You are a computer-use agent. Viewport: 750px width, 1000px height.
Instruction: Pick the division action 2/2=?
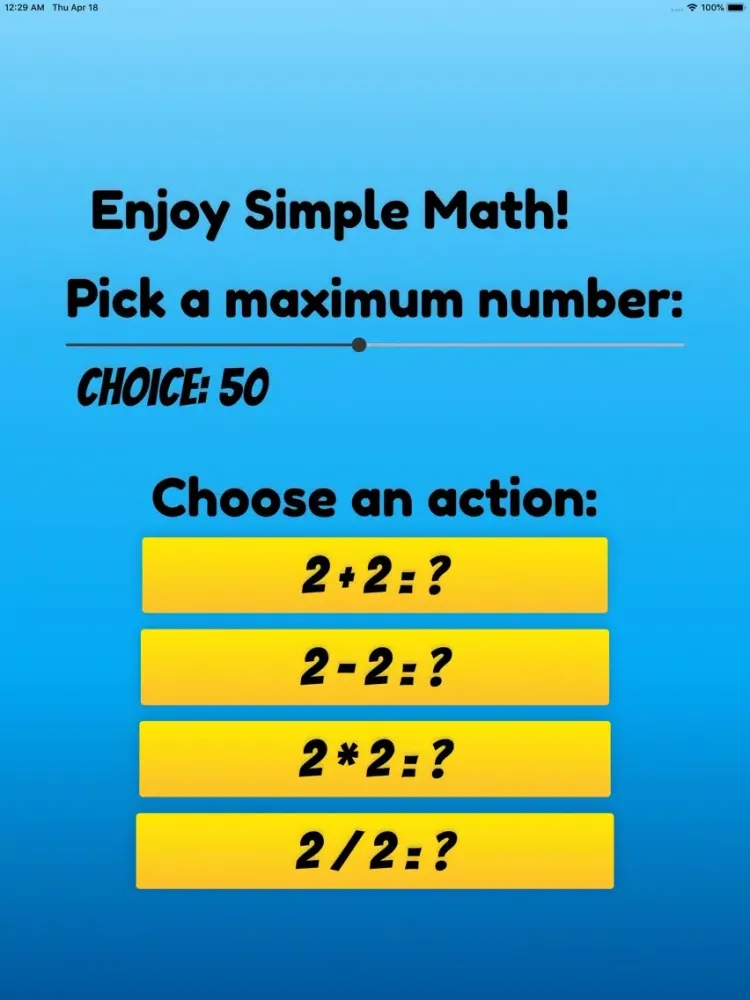[375, 851]
